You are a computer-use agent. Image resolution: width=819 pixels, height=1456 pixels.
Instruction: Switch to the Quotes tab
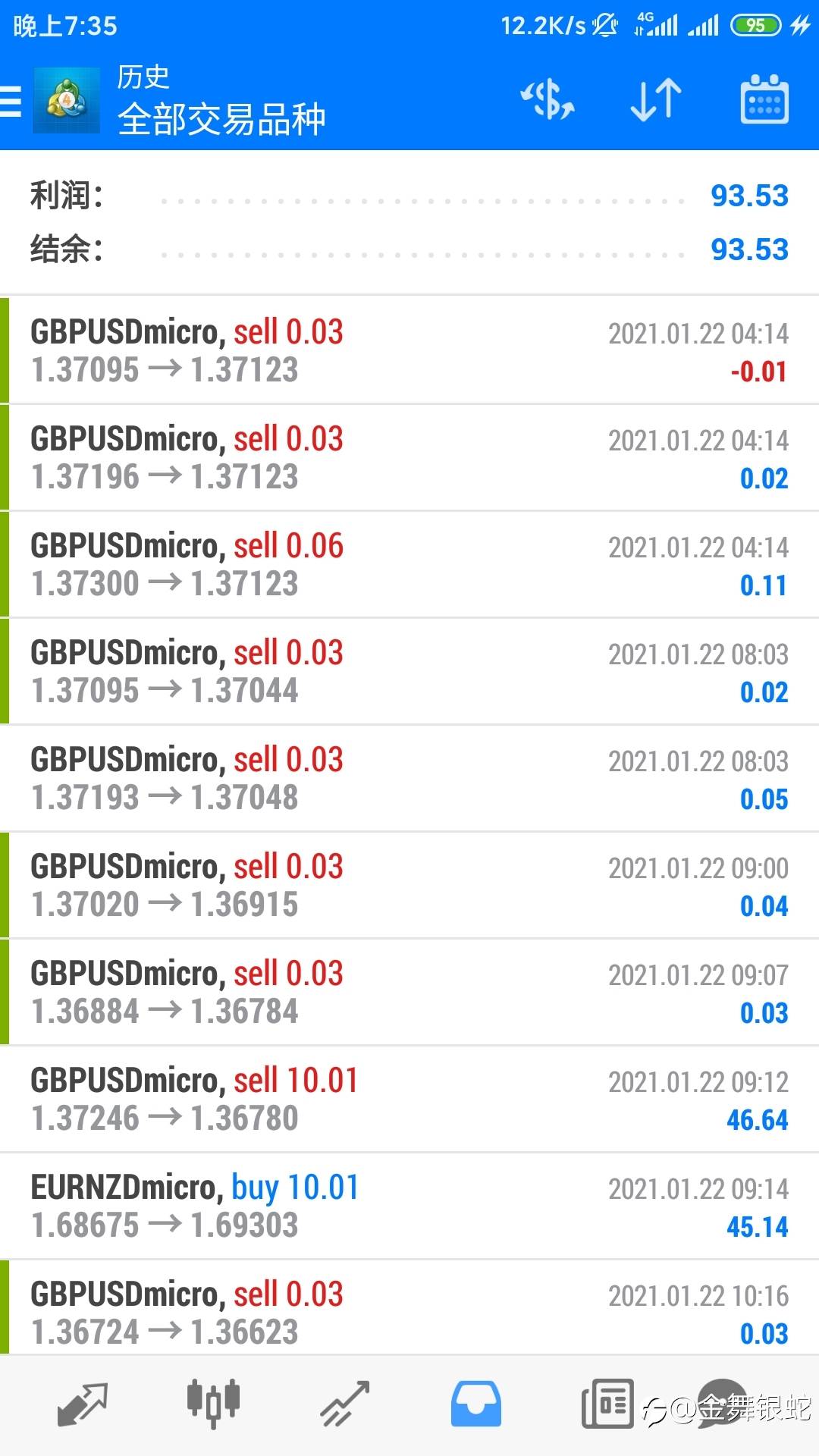coord(82,1403)
